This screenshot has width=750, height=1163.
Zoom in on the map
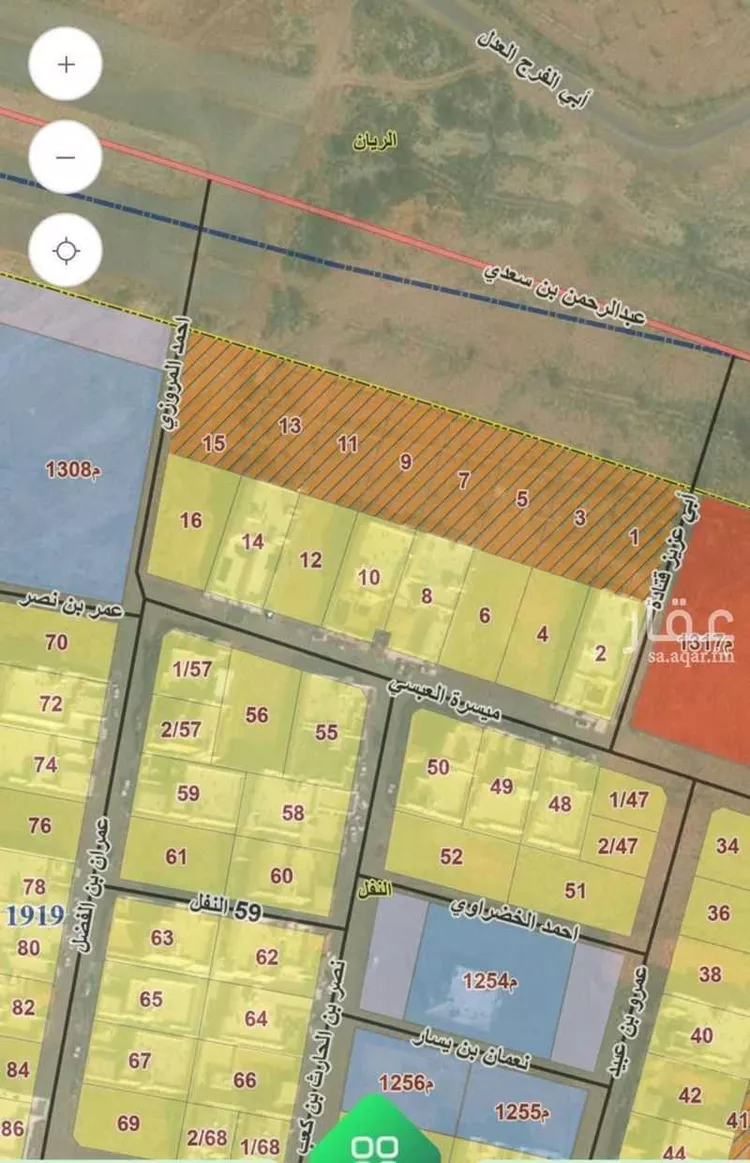coord(66,65)
